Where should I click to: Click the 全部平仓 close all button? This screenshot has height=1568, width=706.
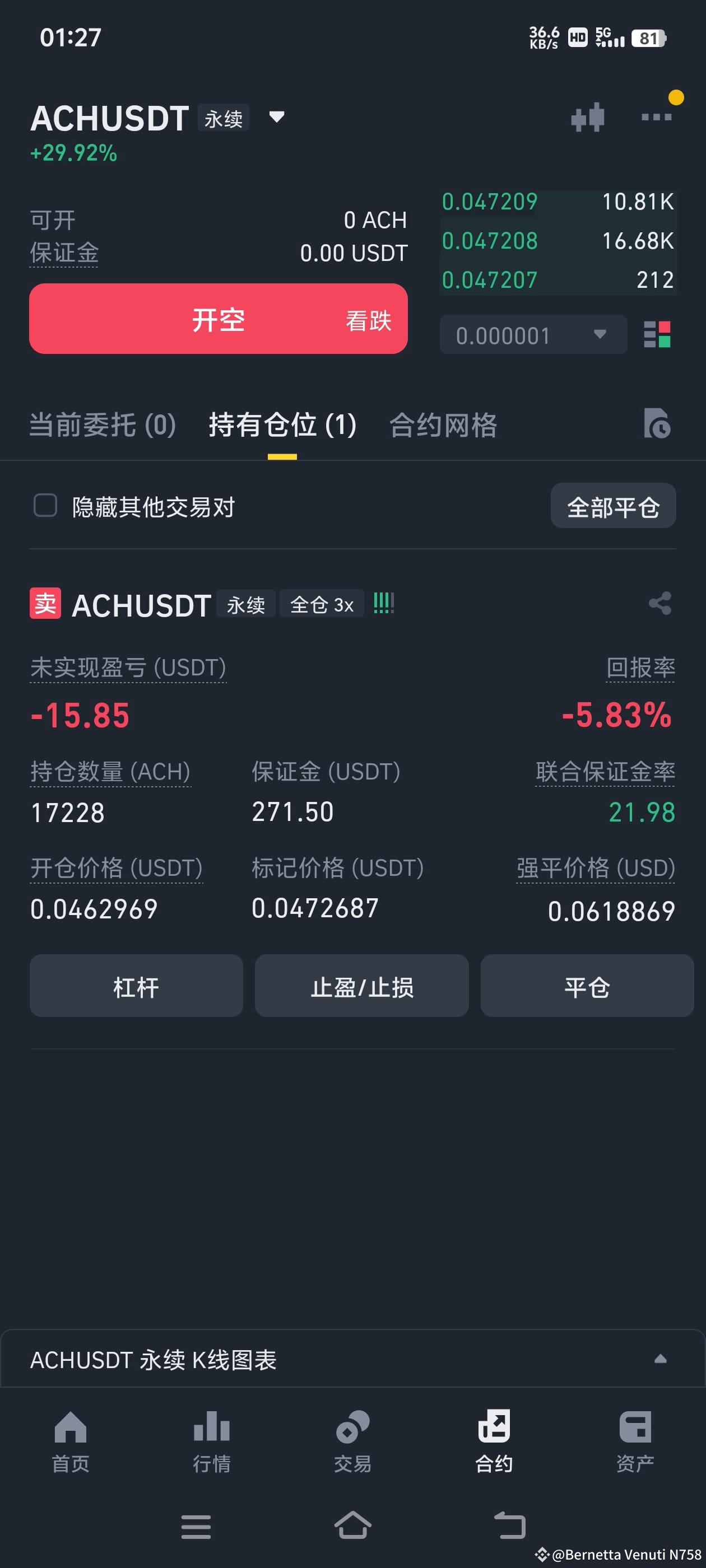point(613,506)
